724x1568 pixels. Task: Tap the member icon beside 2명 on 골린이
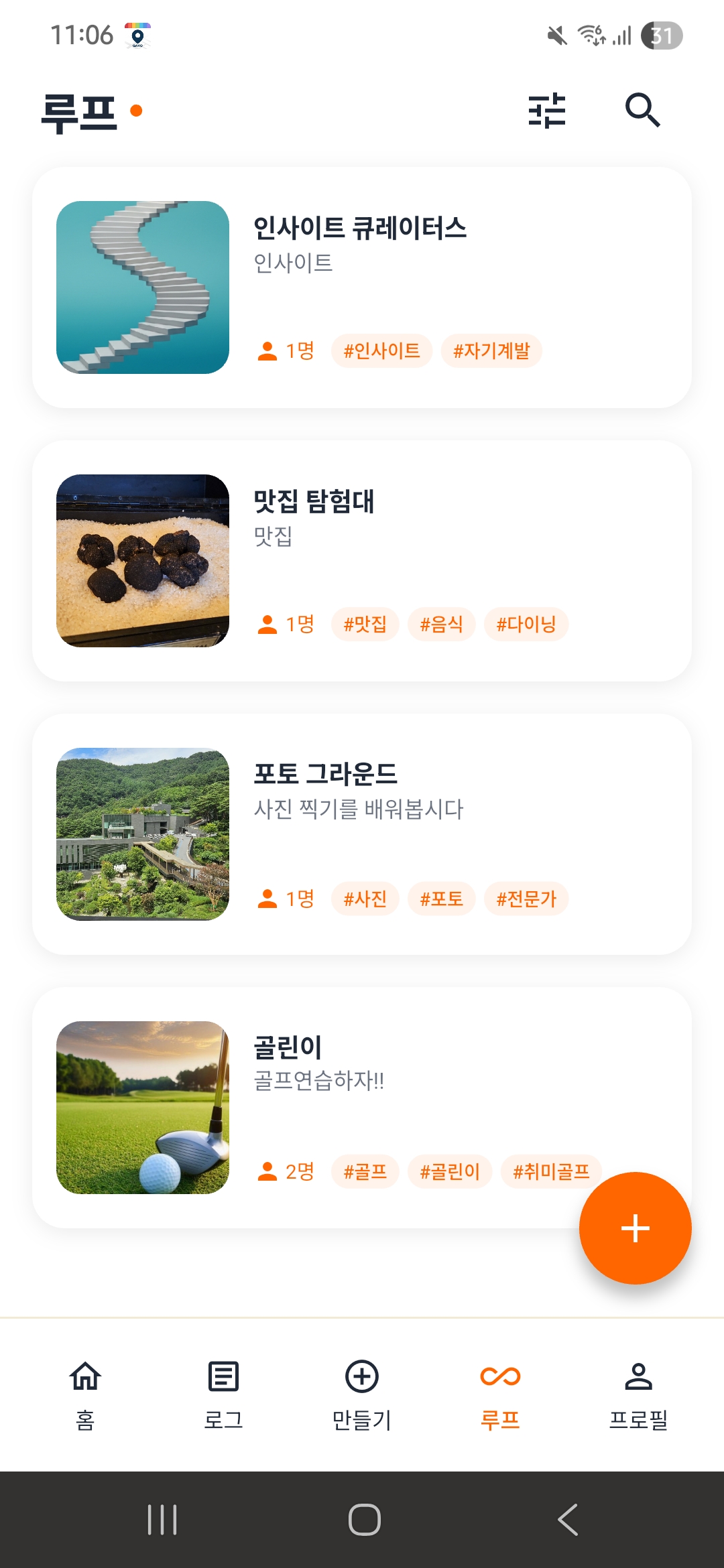(x=267, y=1171)
